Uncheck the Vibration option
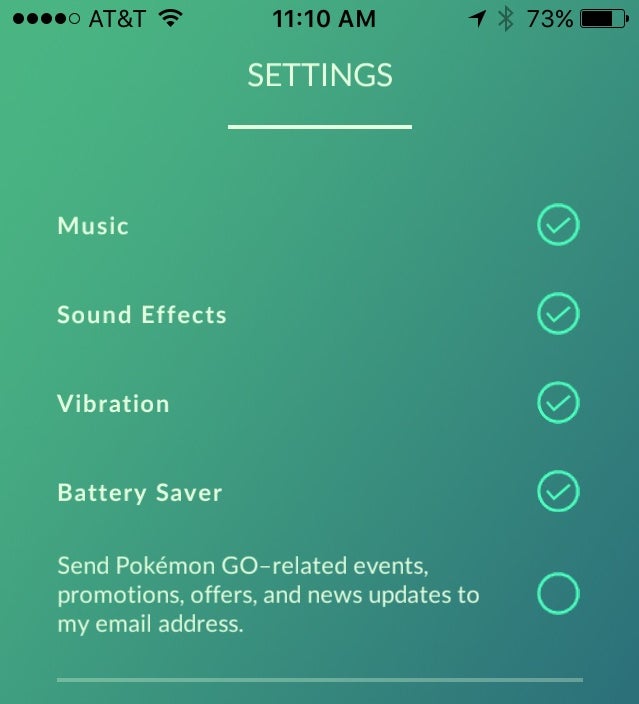This screenshot has width=639, height=704. click(x=558, y=404)
